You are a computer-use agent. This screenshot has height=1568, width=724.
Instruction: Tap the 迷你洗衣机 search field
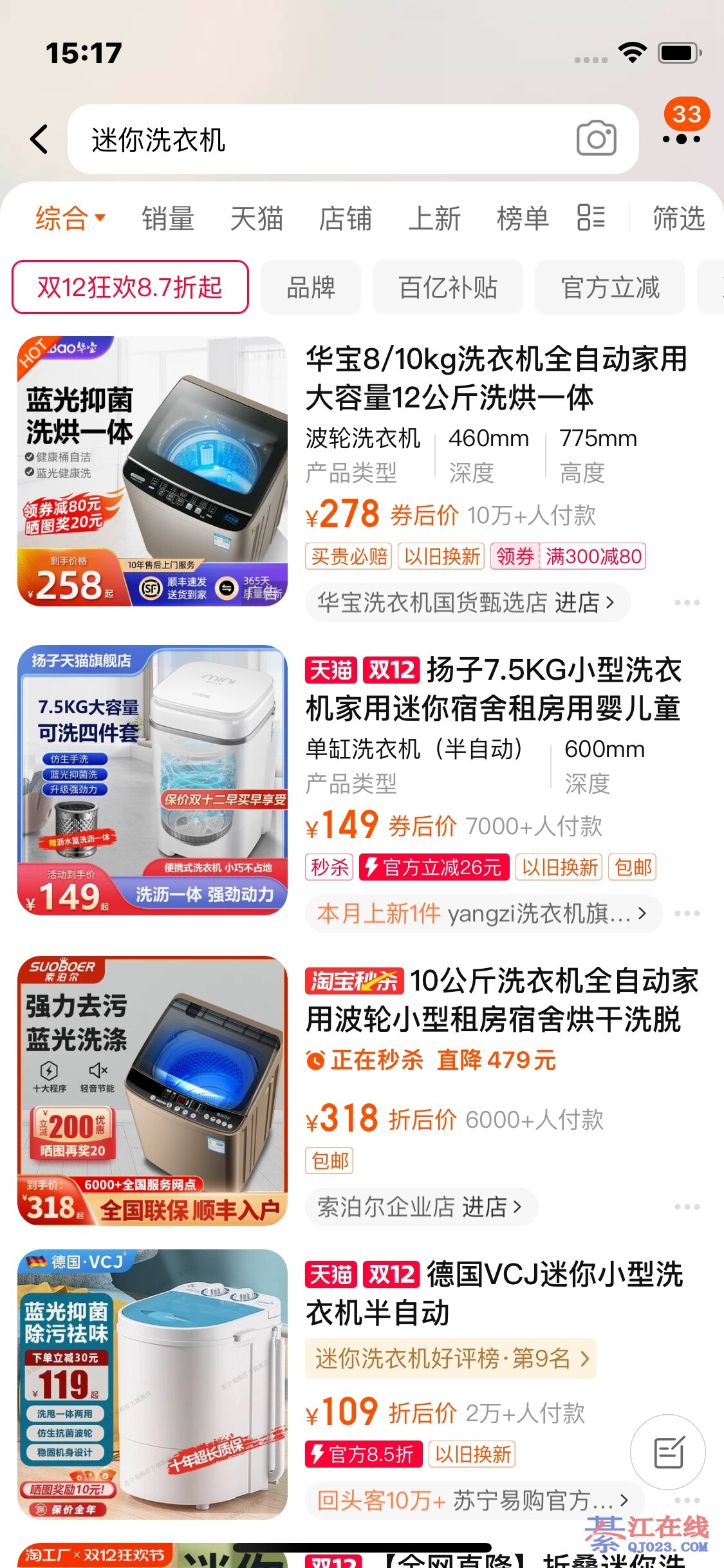[x=322, y=139]
